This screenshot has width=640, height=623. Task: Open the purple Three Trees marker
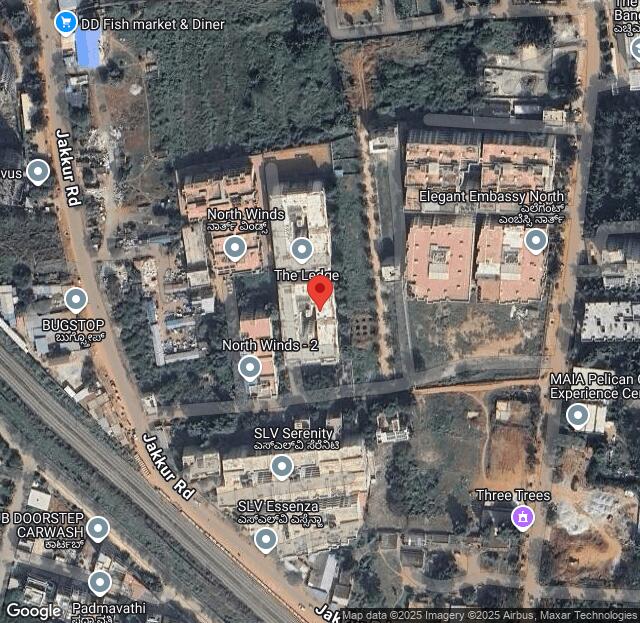(521, 517)
